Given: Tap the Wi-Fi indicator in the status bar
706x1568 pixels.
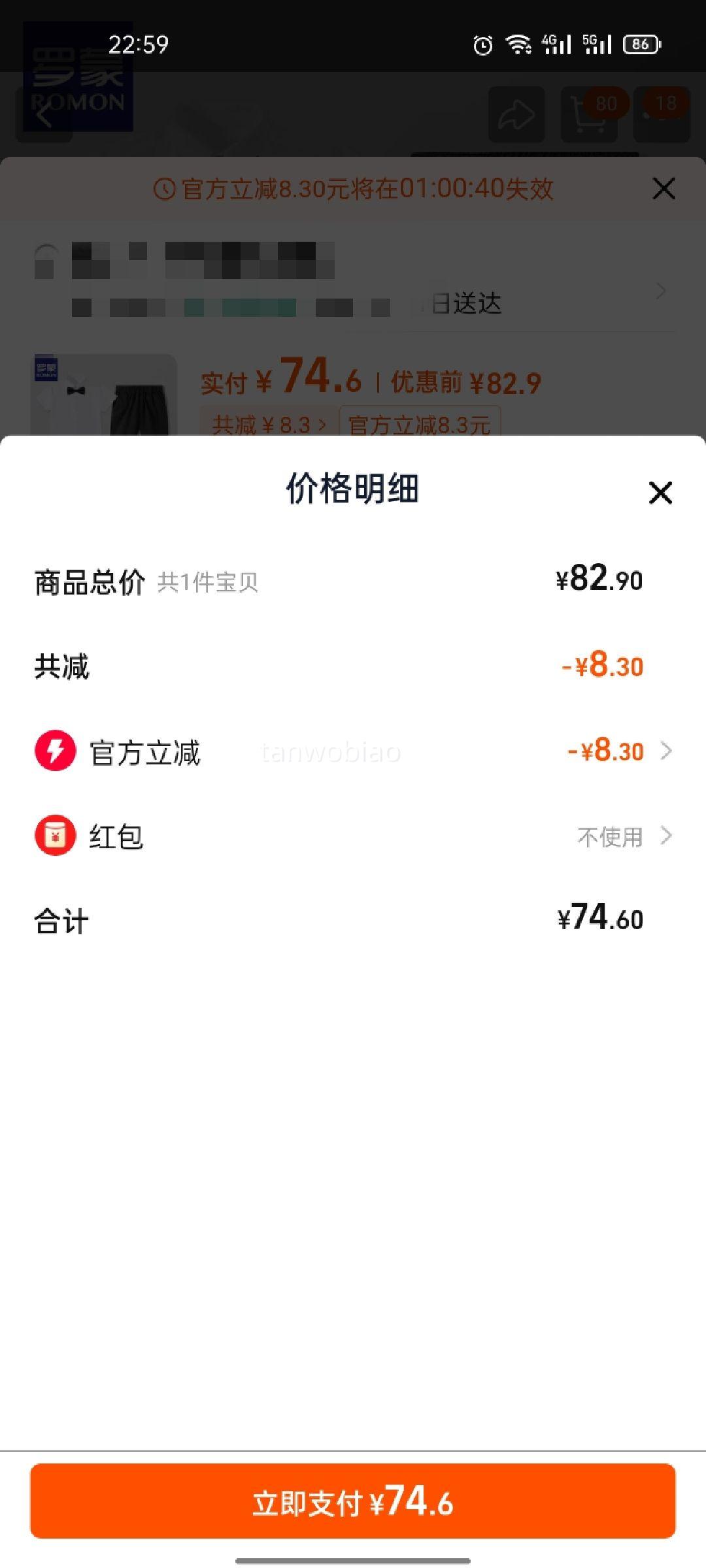Looking at the screenshot, I should [x=520, y=44].
